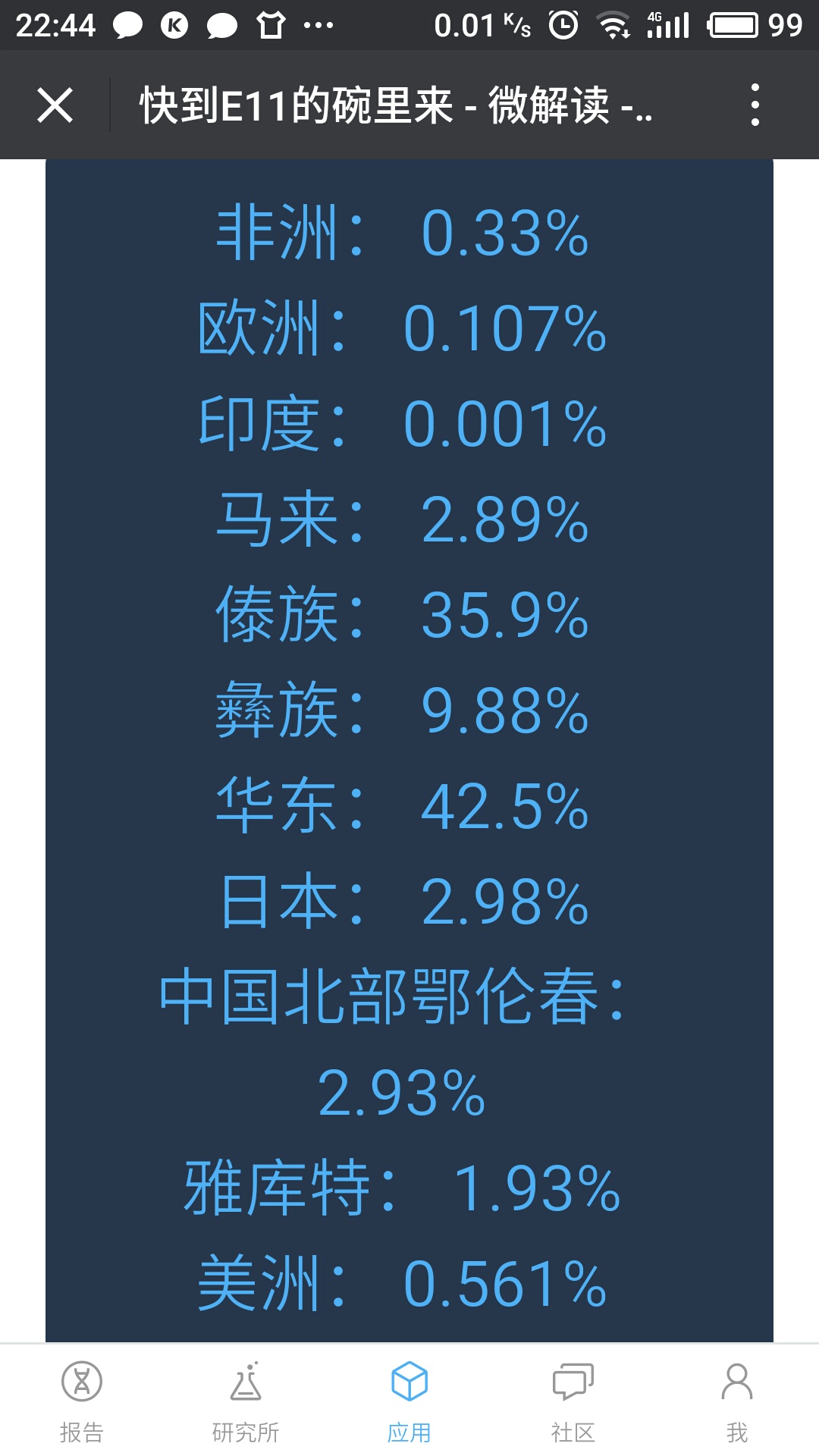
Task: Go to the 社区 tab
Action: point(573,1401)
